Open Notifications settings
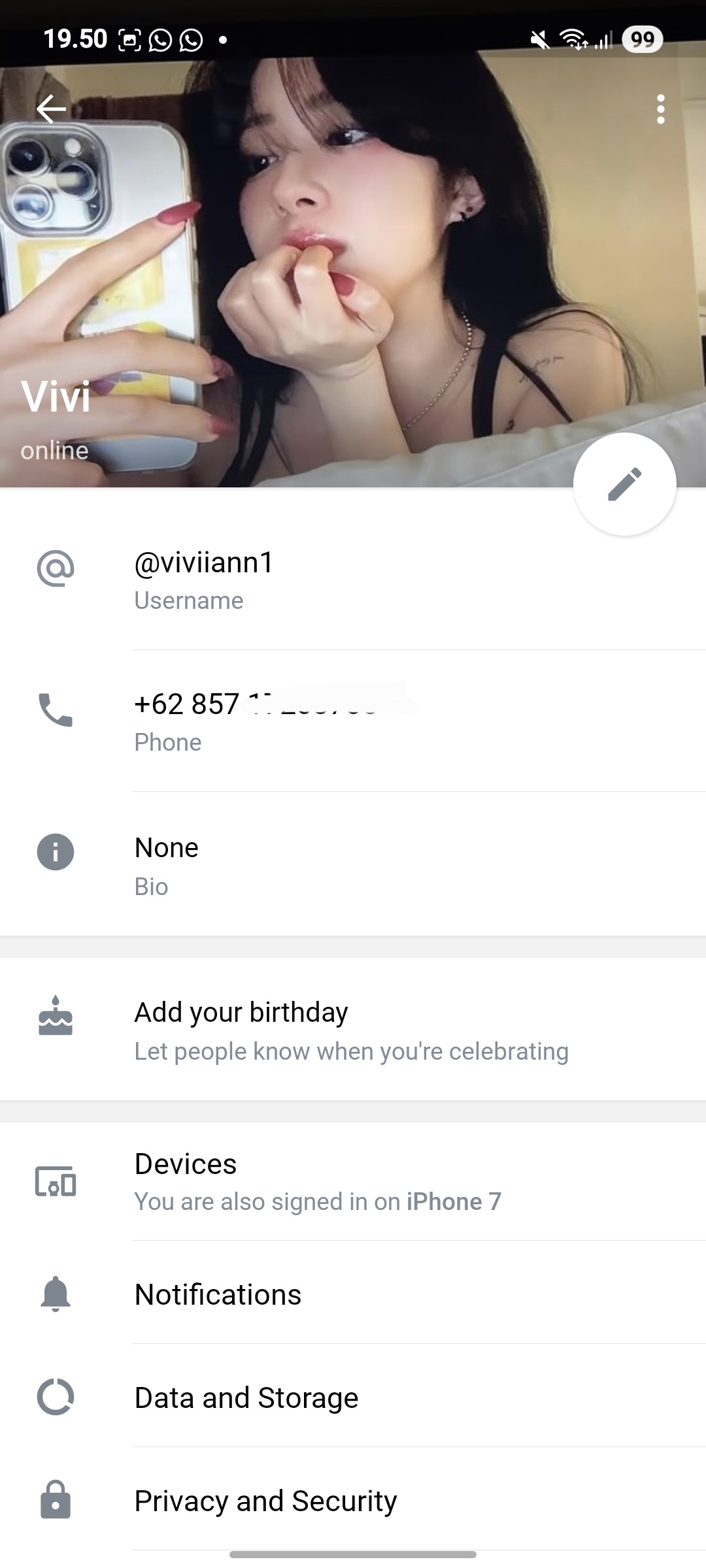The width and height of the screenshot is (706, 1568). pyautogui.click(x=353, y=1294)
